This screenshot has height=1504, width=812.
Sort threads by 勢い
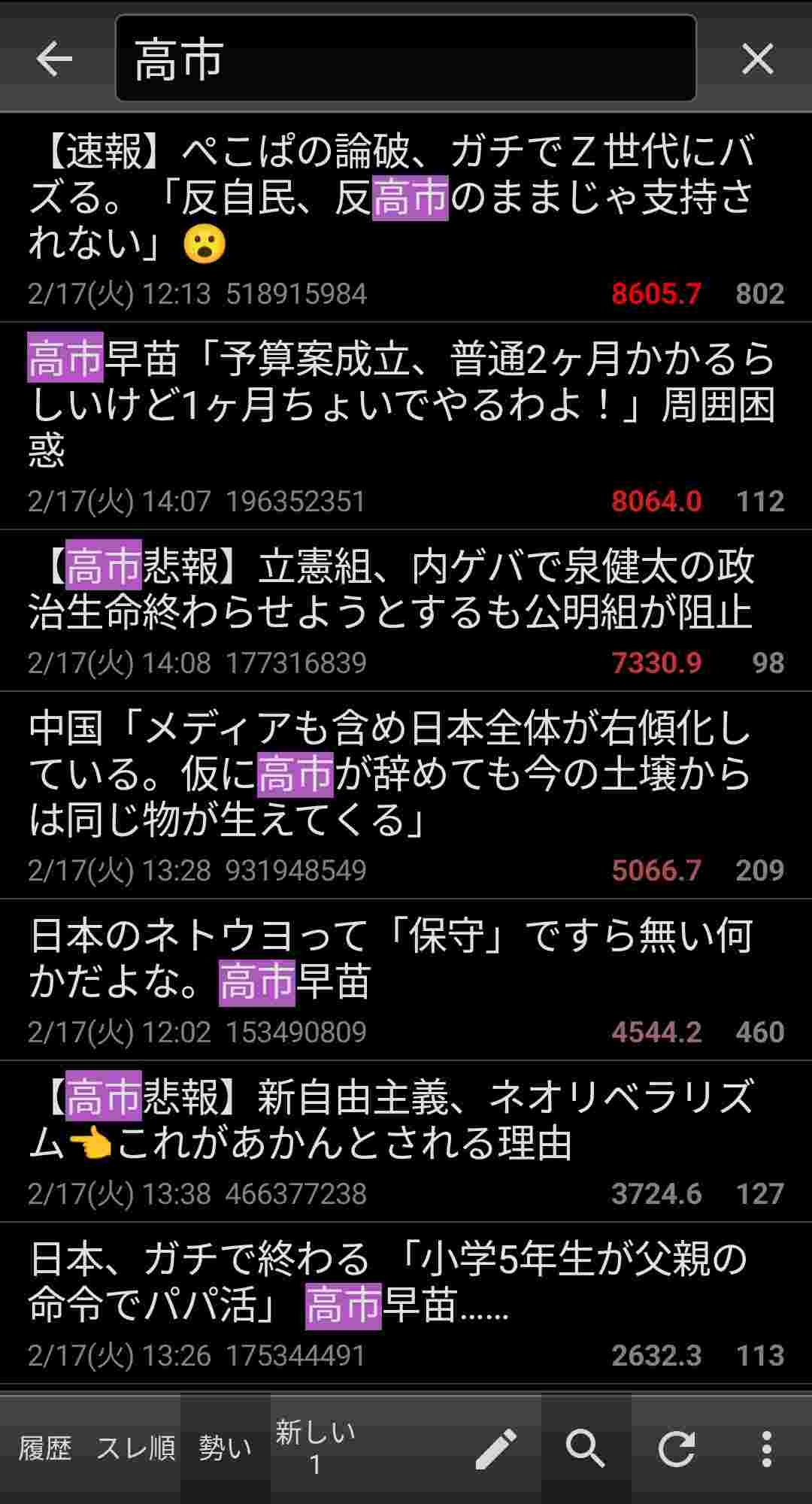pos(225,1448)
